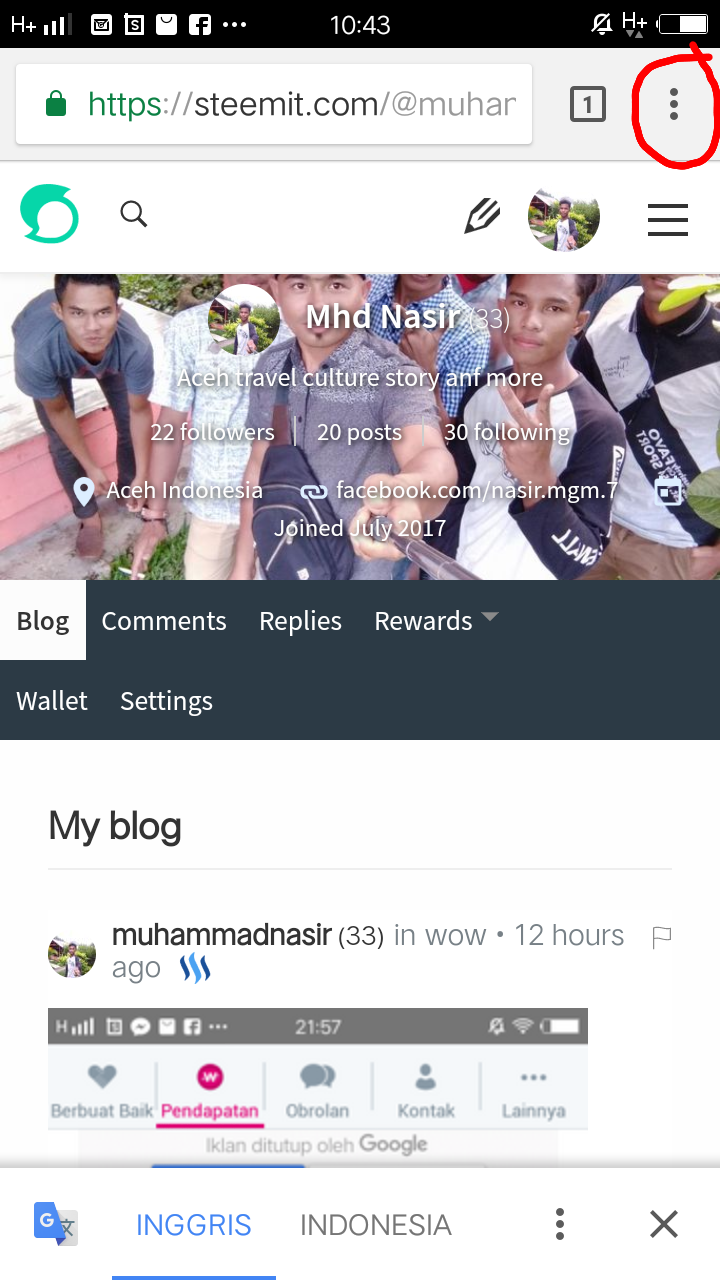The image size is (720, 1280).
Task: Keep INGGRIS selected in translate bar
Action: pyautogui.click(x=193, y=1224)
